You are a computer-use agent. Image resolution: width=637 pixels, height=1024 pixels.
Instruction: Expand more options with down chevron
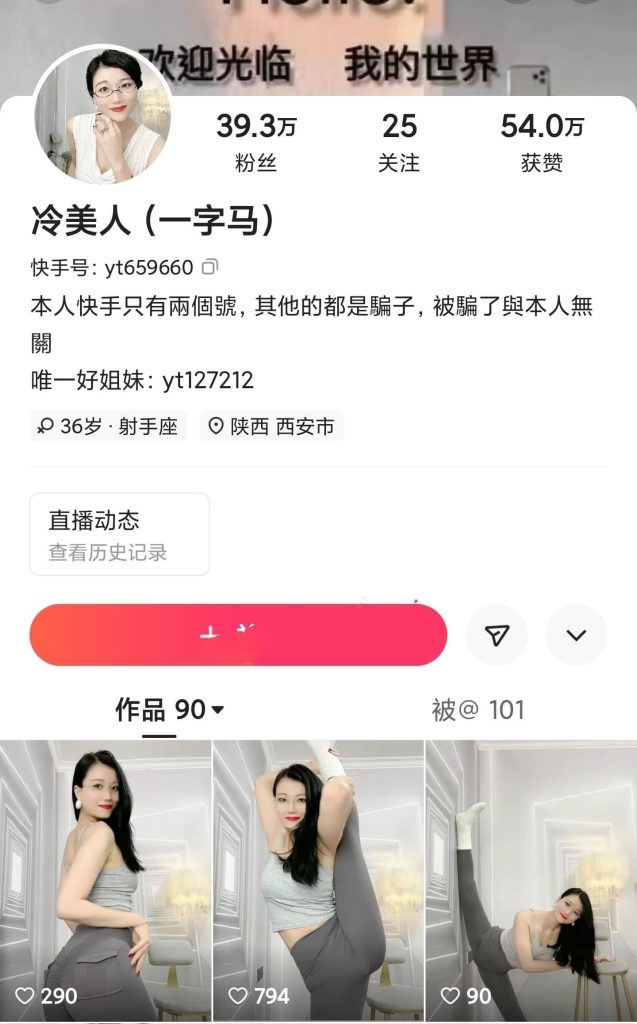coord(576,635)
